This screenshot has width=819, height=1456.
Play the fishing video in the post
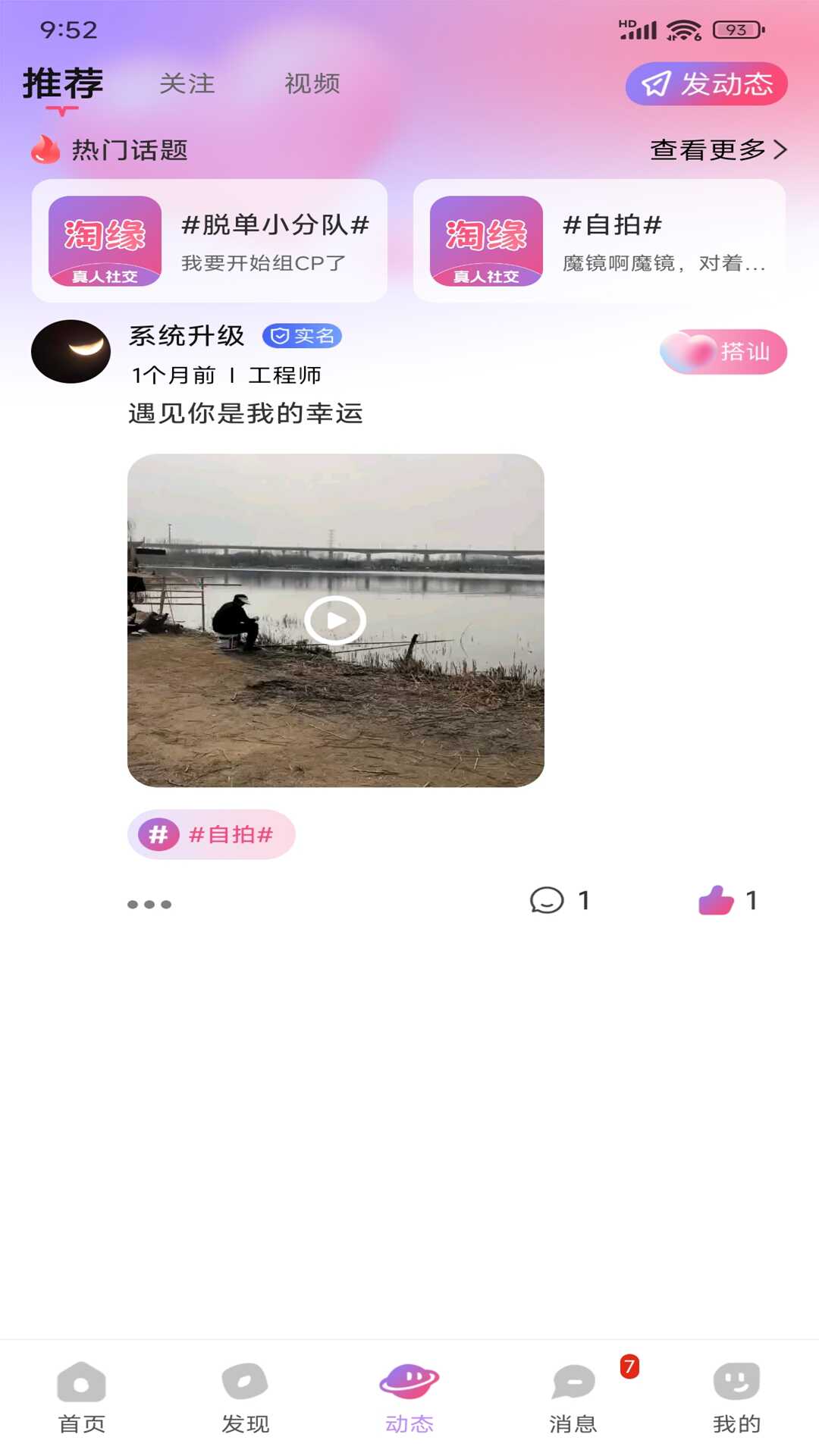click(x=335, y=620)
